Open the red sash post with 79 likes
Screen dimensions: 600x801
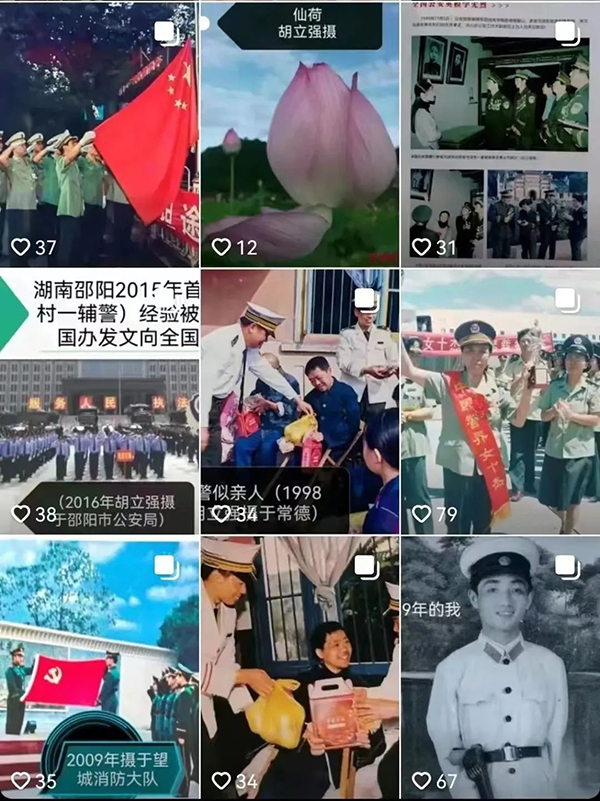tap(500, 400)
